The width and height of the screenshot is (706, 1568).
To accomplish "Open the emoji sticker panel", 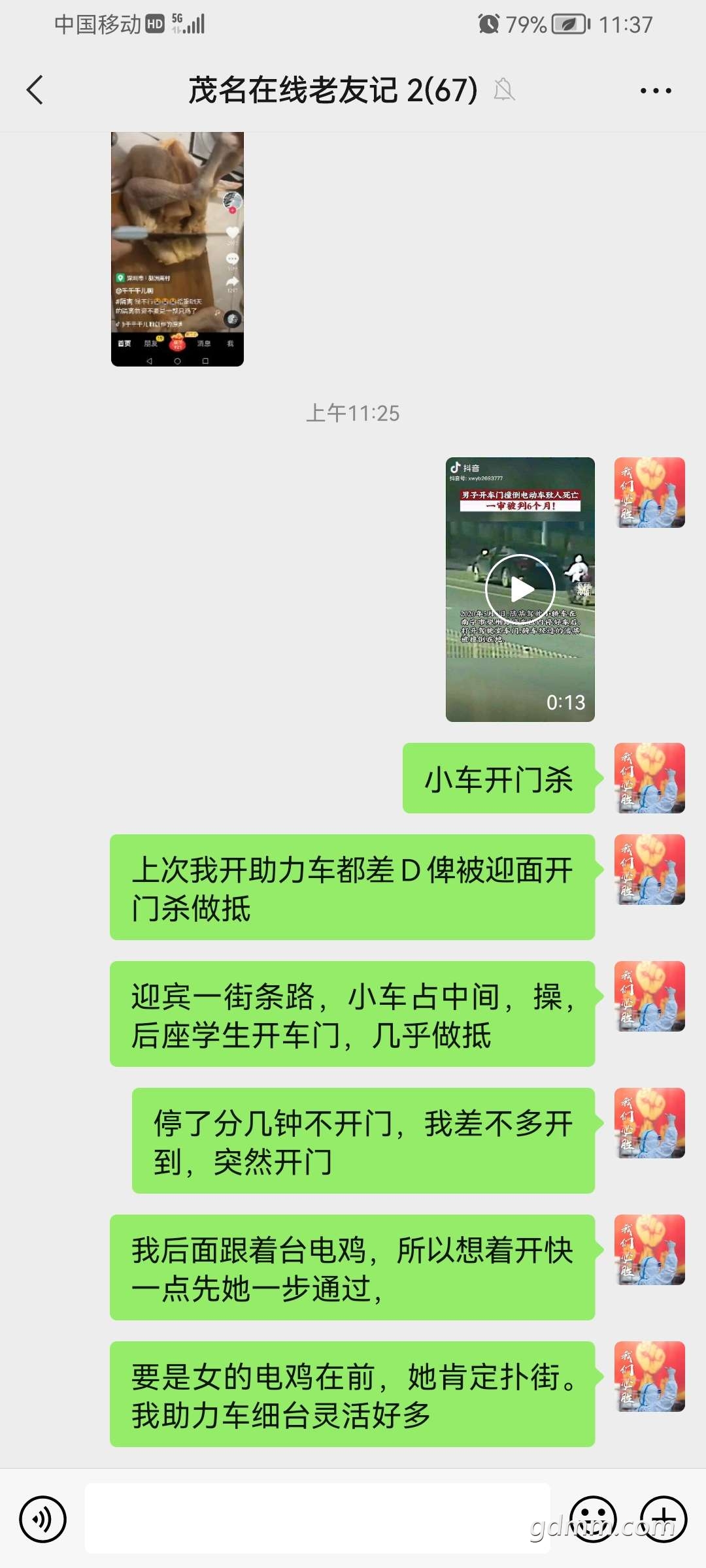I will tap(593, 1519).
